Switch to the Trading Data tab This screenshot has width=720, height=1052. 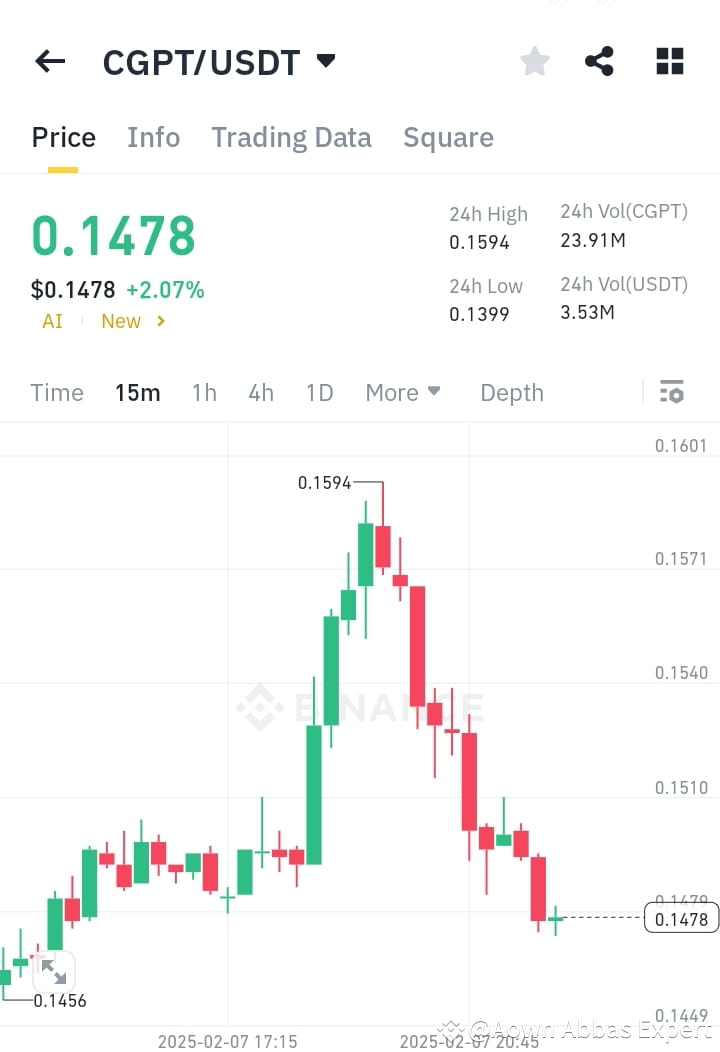point(291,137)
